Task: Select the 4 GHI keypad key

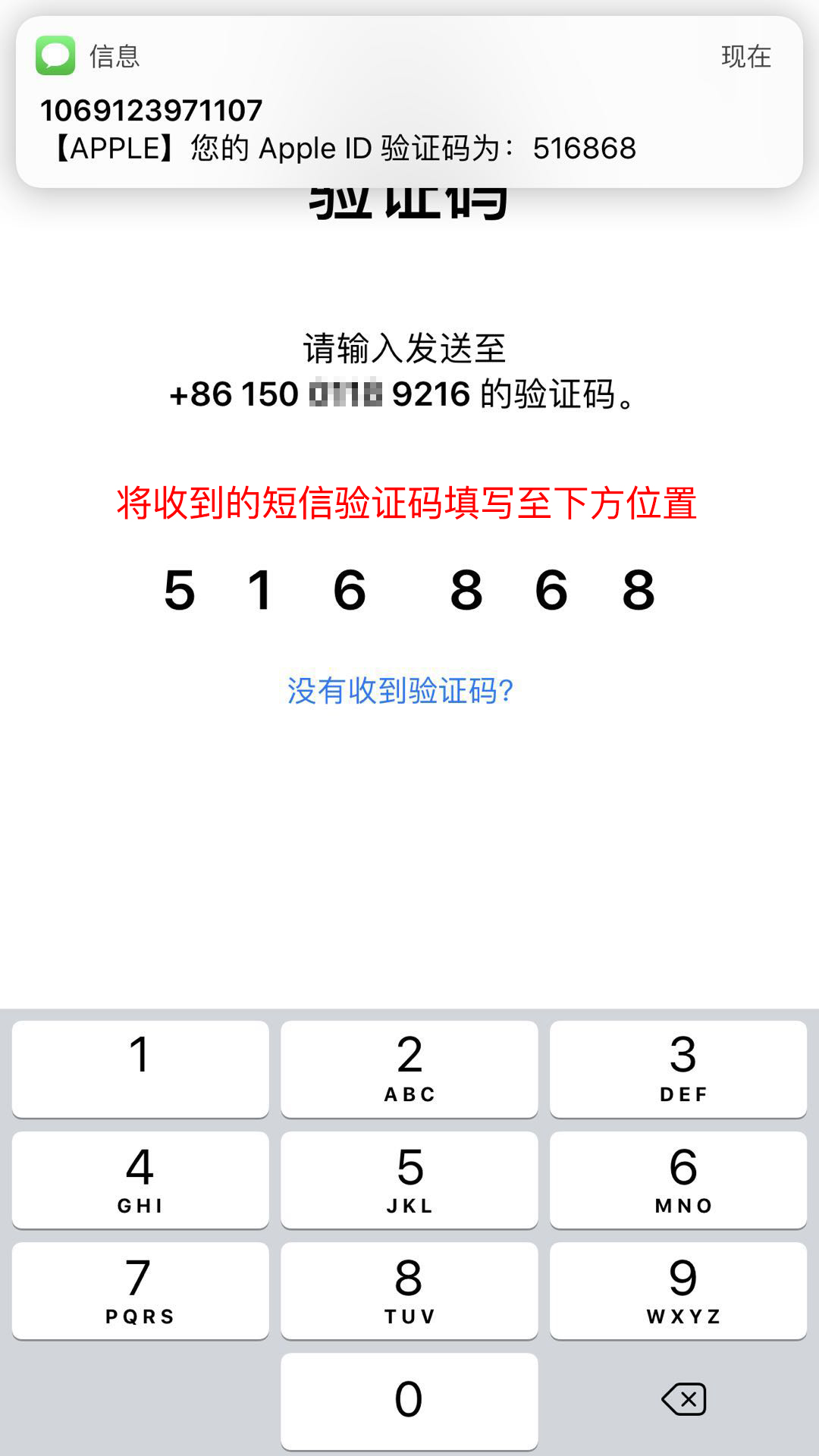Action: (140, 1179)
